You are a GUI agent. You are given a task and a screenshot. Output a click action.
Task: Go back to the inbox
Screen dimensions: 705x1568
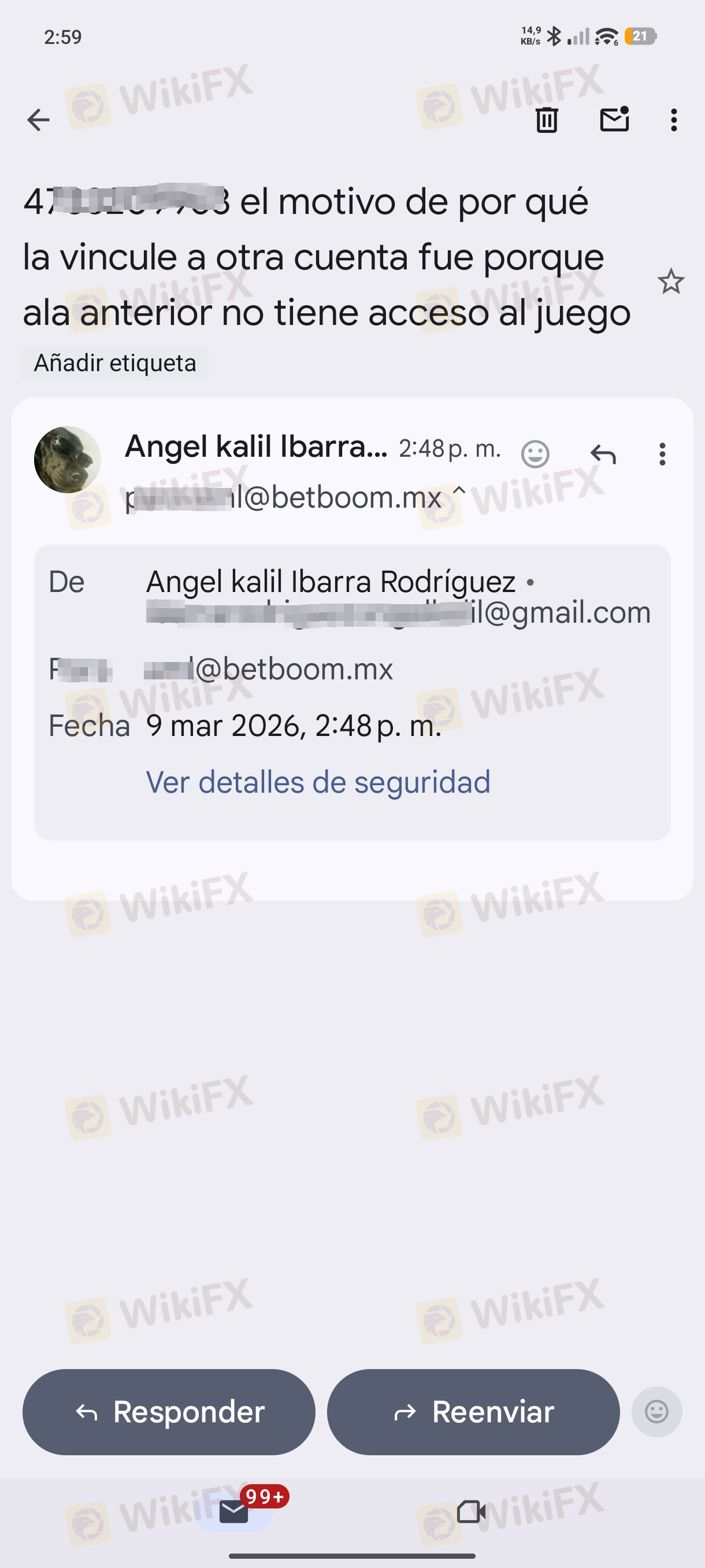pyautogui.click(x=38, y=120)
